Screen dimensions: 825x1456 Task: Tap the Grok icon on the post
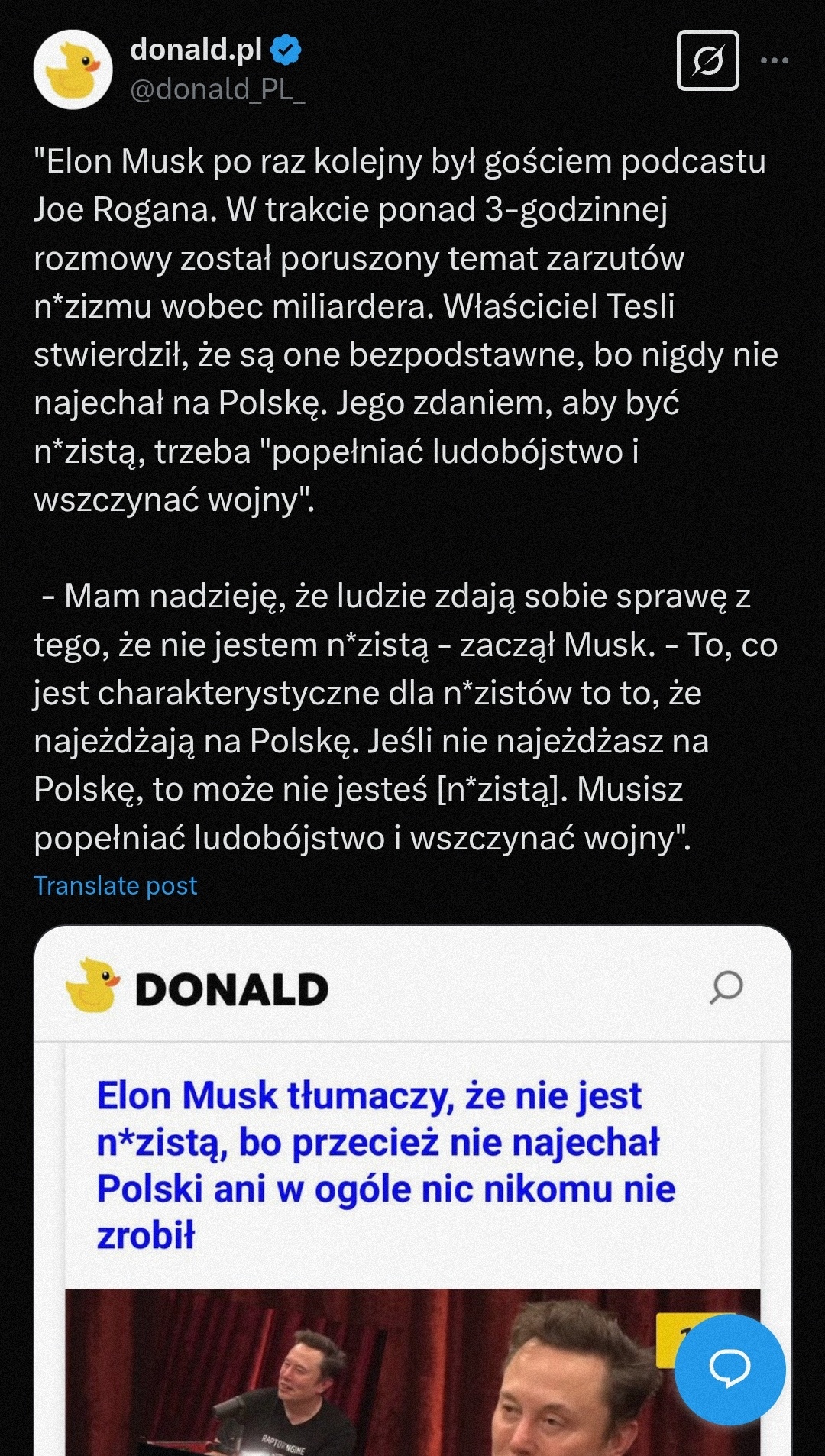(x=707, y=60)
